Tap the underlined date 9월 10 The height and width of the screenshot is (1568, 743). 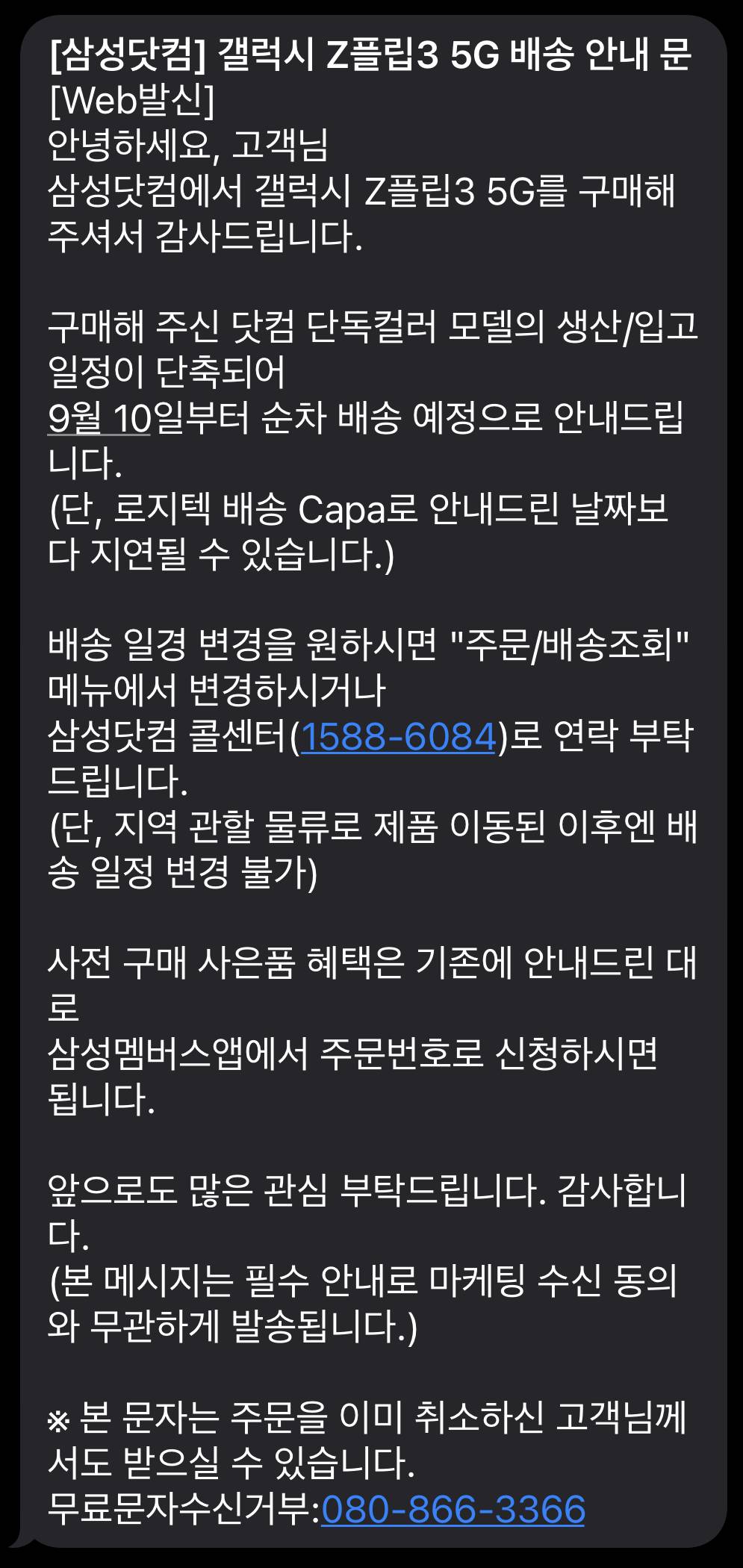[99, 419]
